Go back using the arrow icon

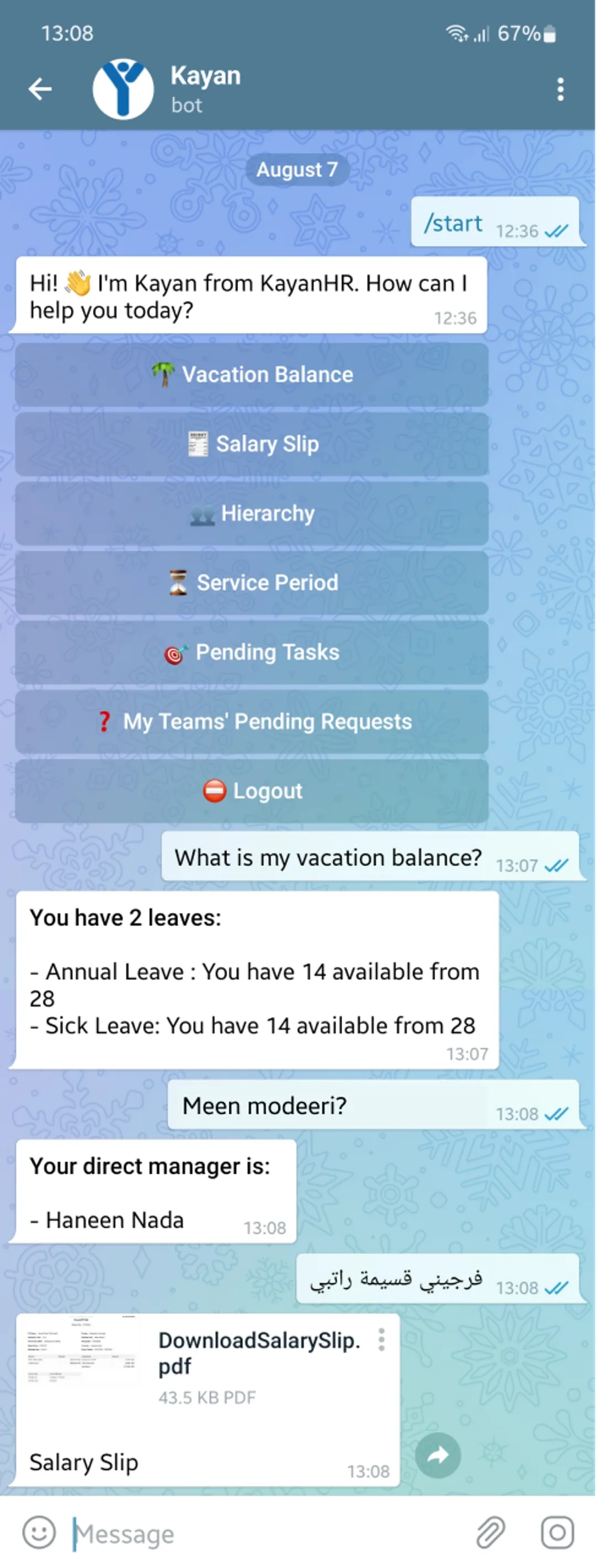[40, 89]
